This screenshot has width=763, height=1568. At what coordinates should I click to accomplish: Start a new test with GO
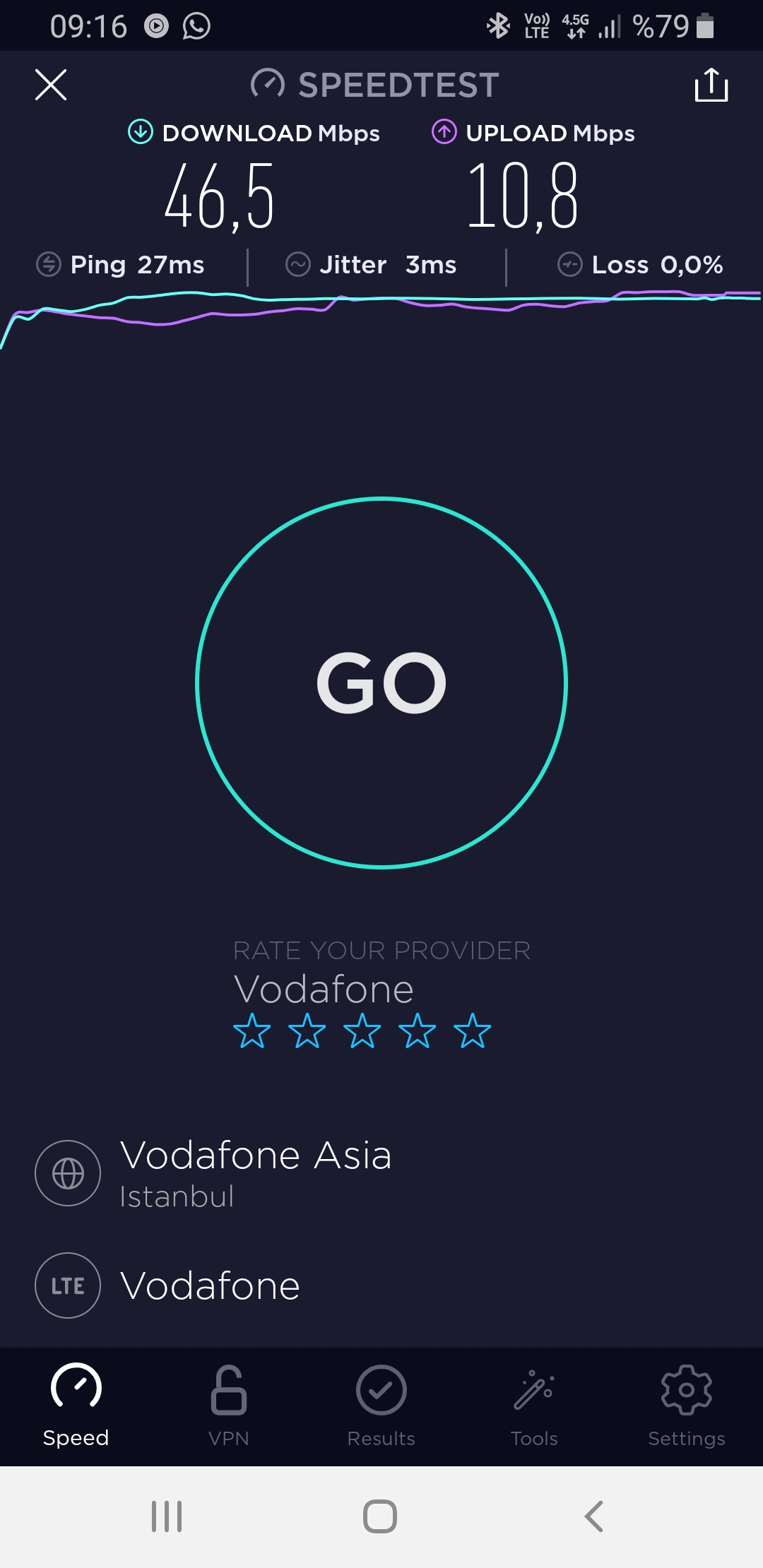(x=381, y=683)
